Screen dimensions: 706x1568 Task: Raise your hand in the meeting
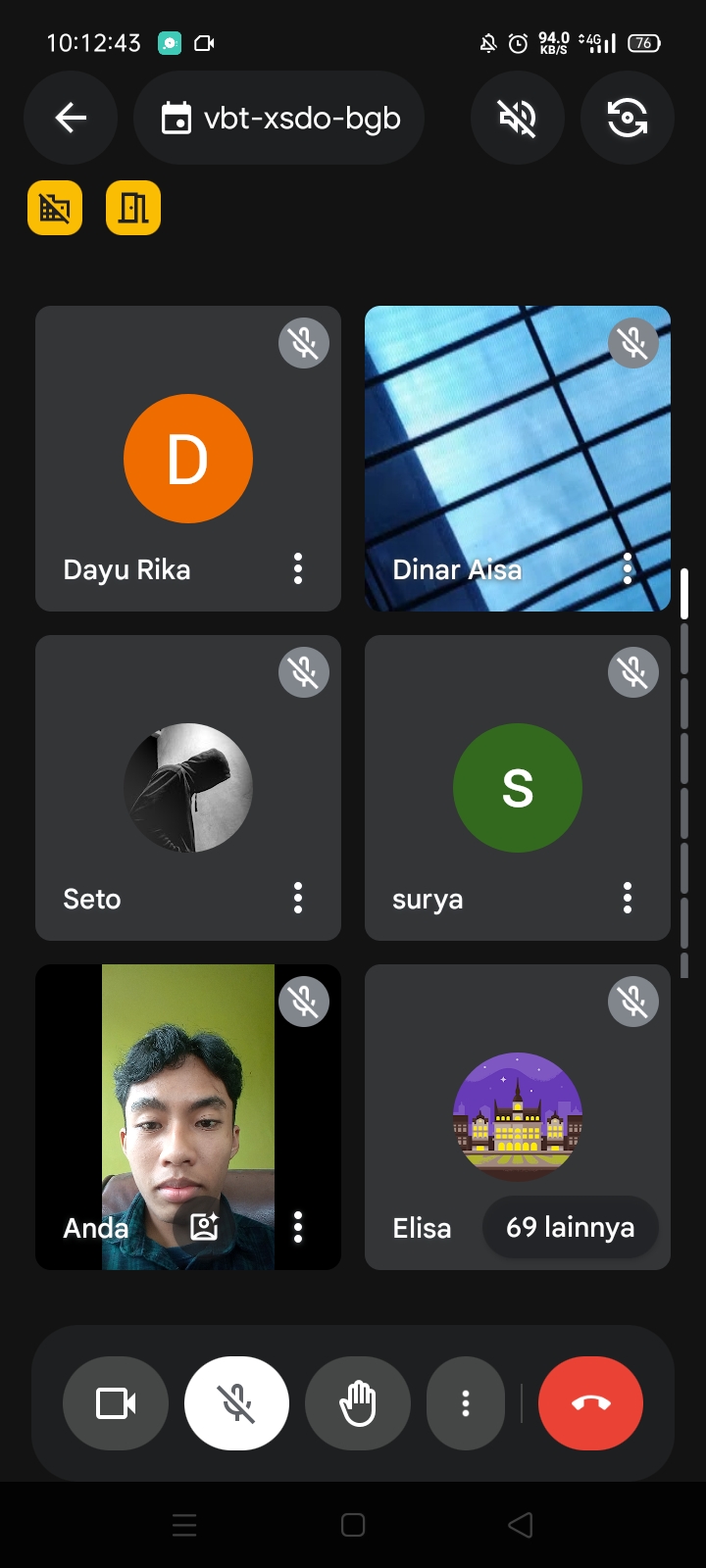(x=358, y=1403)
